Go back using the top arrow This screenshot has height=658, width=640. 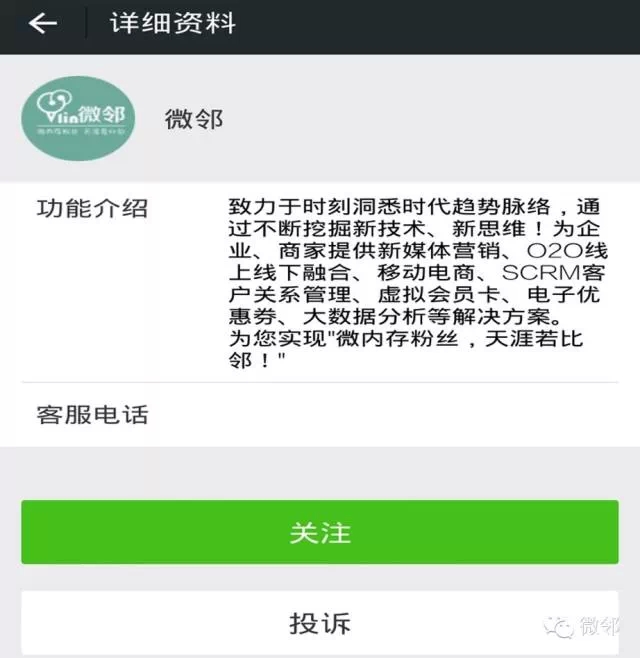(x=42, y=24)
